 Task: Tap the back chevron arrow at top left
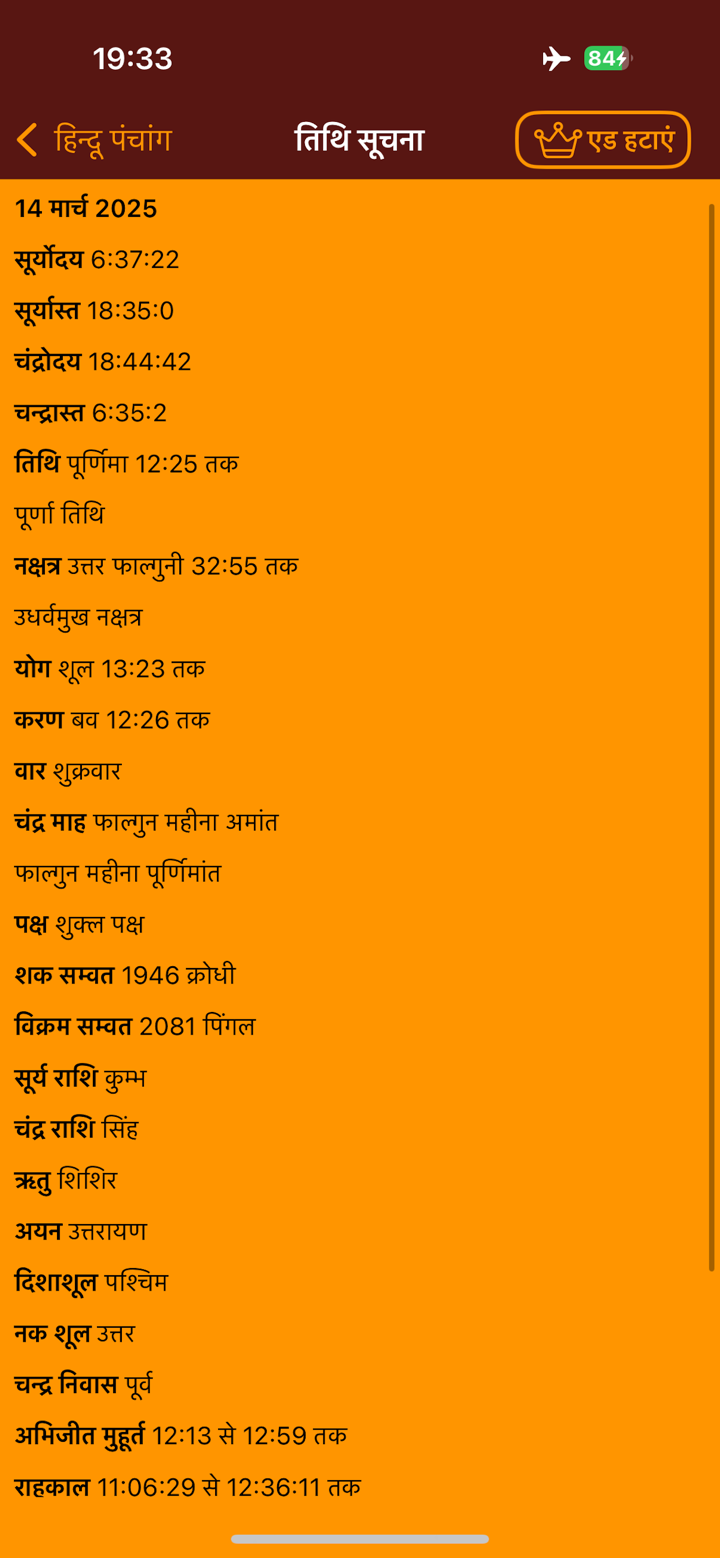click(x=26, y=139)
